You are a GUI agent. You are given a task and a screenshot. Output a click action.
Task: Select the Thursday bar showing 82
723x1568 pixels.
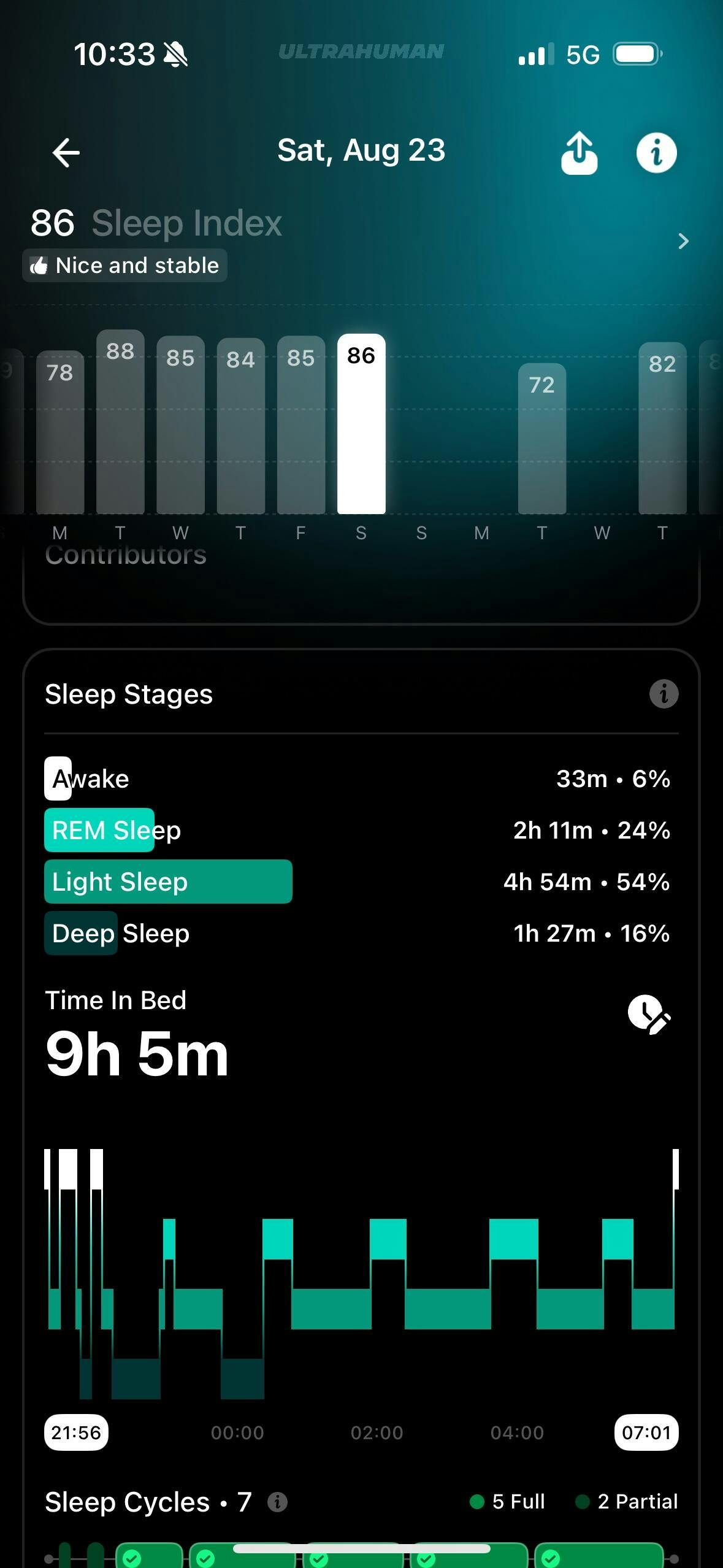662,428
